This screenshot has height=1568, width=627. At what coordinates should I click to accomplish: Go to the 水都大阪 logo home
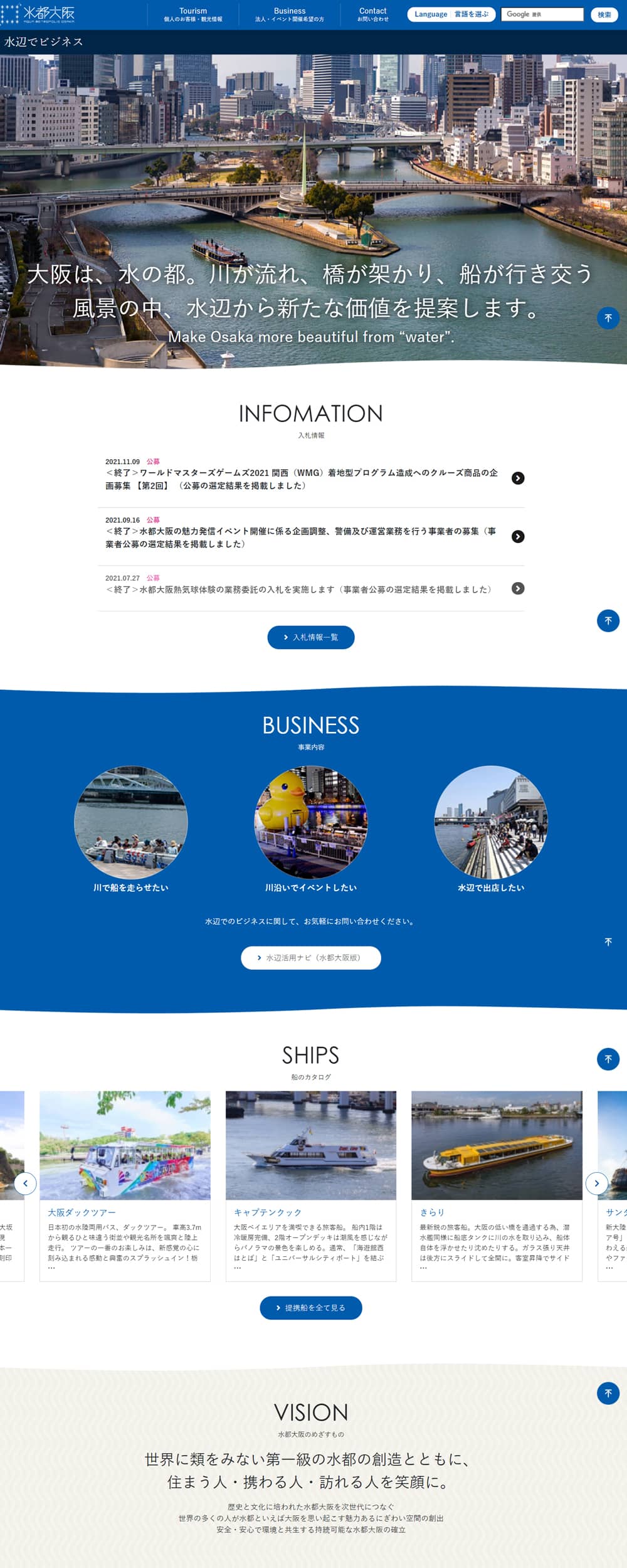coord(39,13)
